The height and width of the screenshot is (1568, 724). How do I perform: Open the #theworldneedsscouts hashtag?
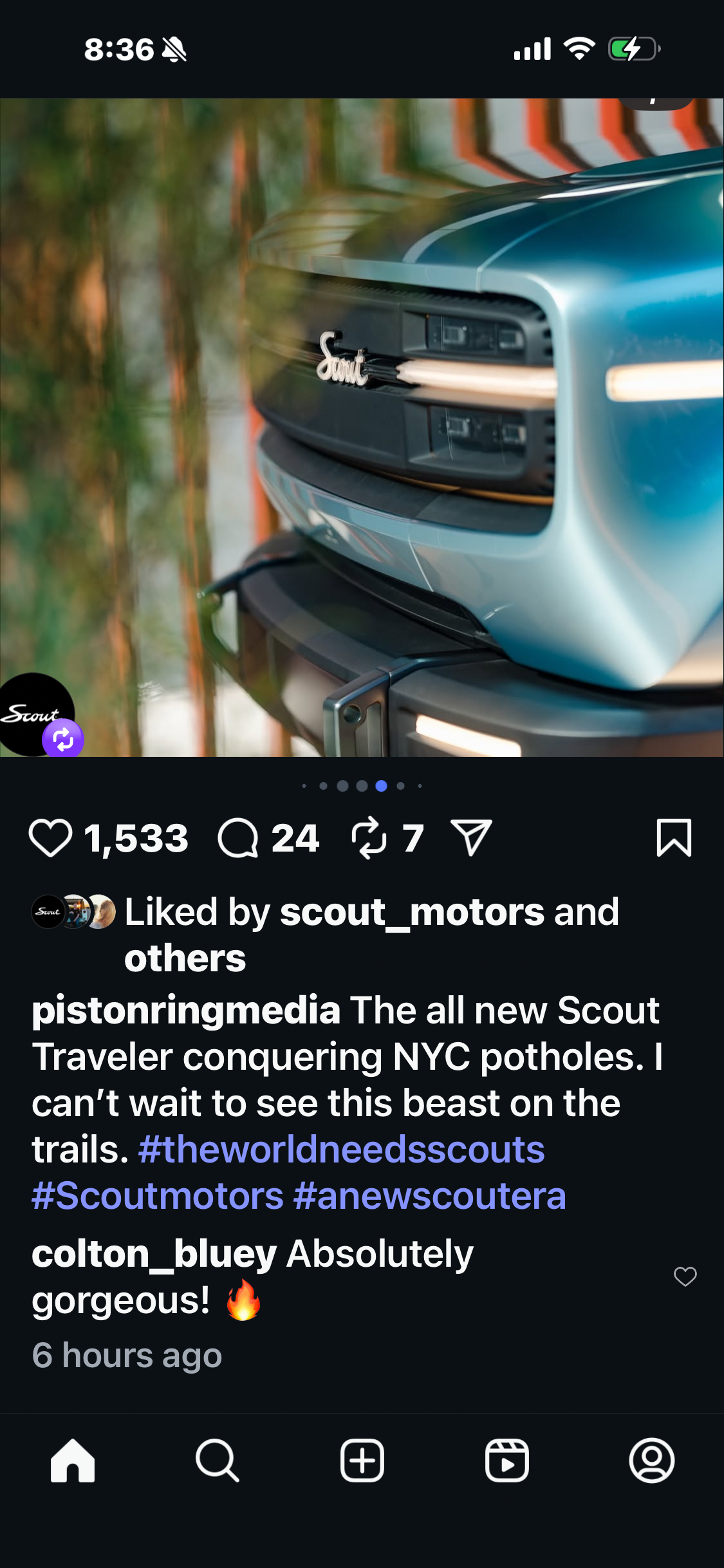click(341, 1150)
